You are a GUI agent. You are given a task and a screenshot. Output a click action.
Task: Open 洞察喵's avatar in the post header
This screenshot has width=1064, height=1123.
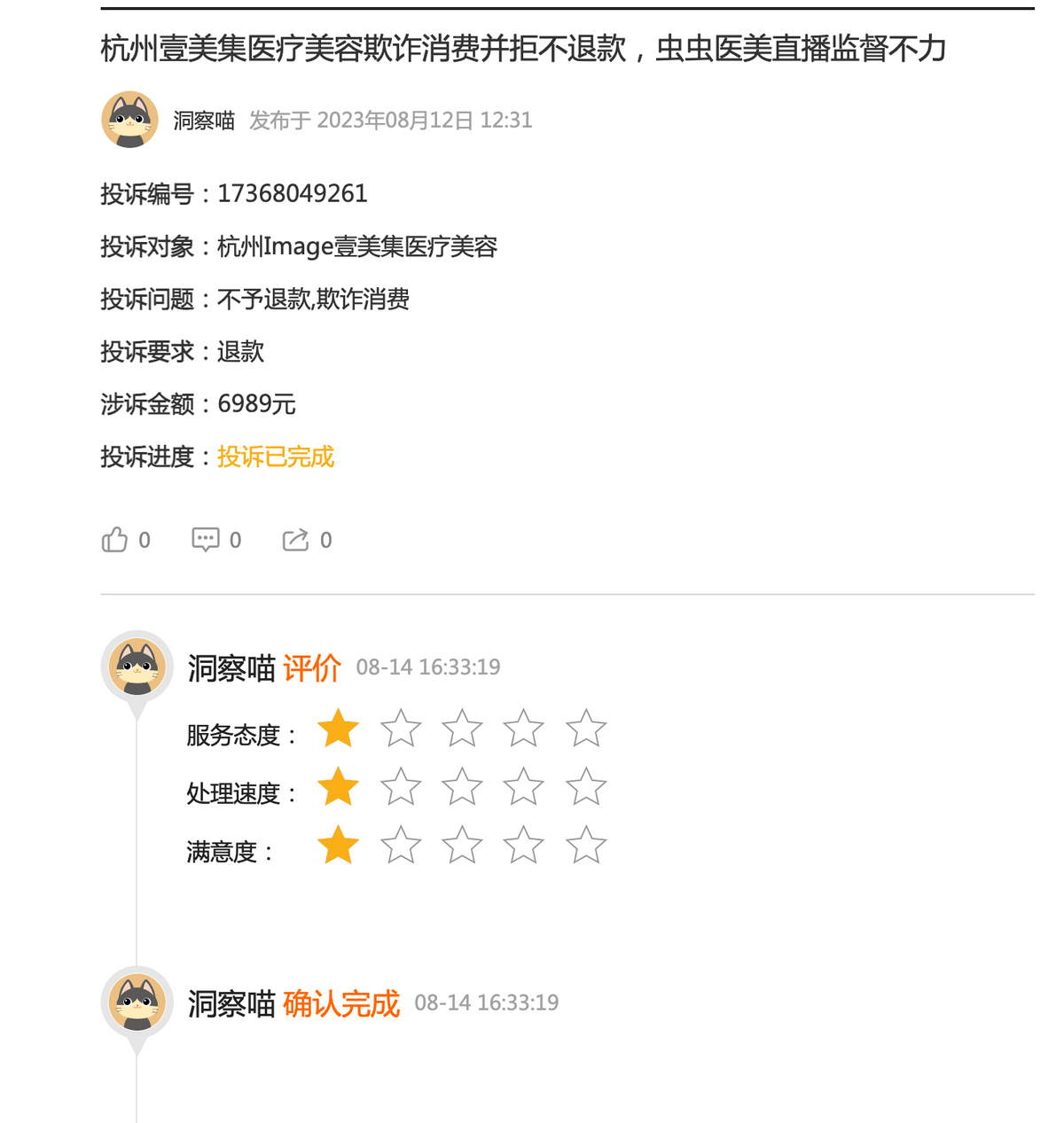pos(130,120)
